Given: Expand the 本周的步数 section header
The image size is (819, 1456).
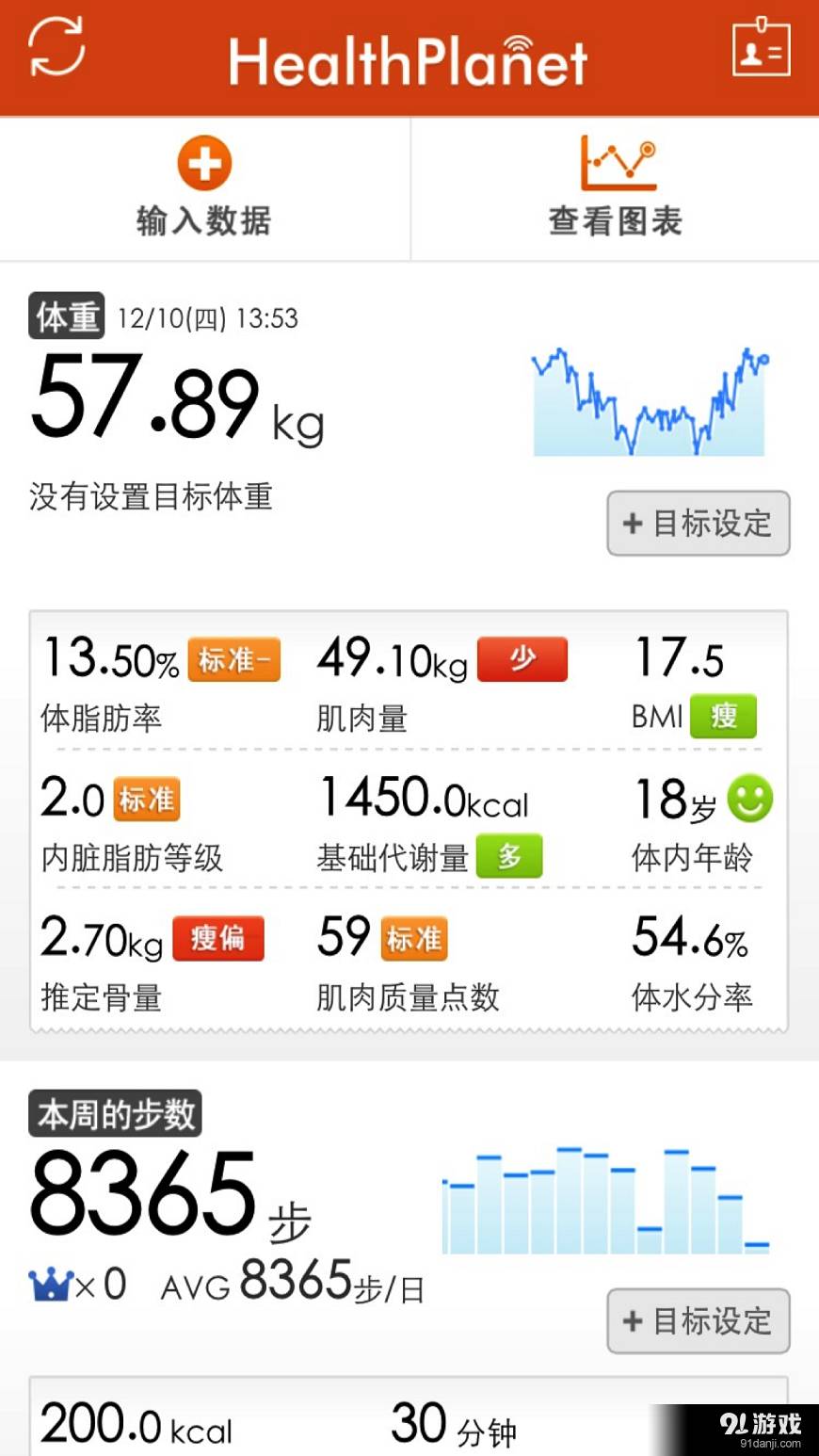Looking at the screenshot, I should click(x=115, y=1113).
